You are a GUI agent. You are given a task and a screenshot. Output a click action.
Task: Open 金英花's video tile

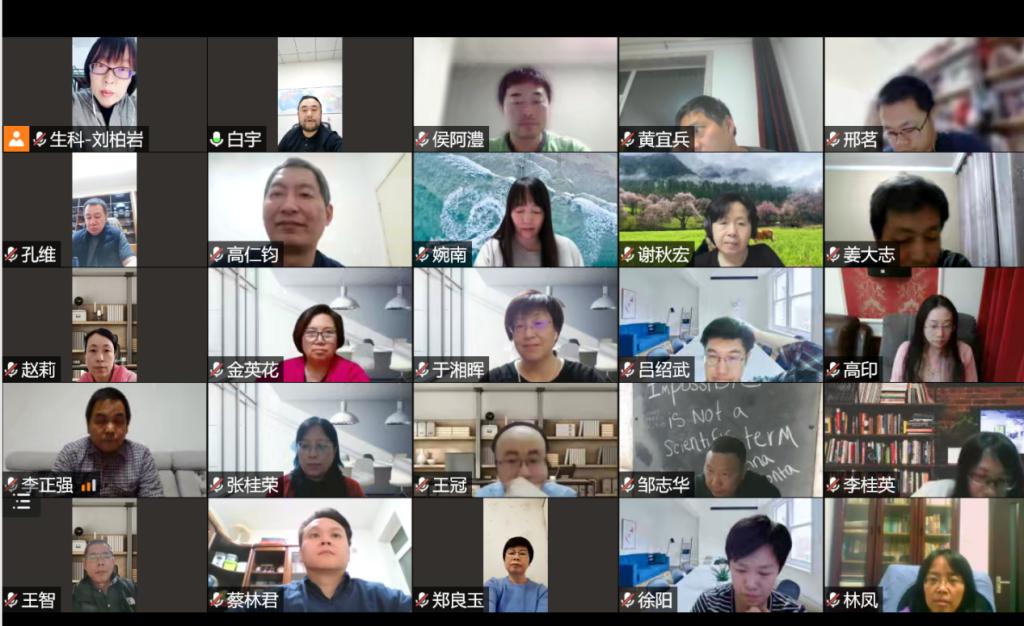tap(309, 323)
